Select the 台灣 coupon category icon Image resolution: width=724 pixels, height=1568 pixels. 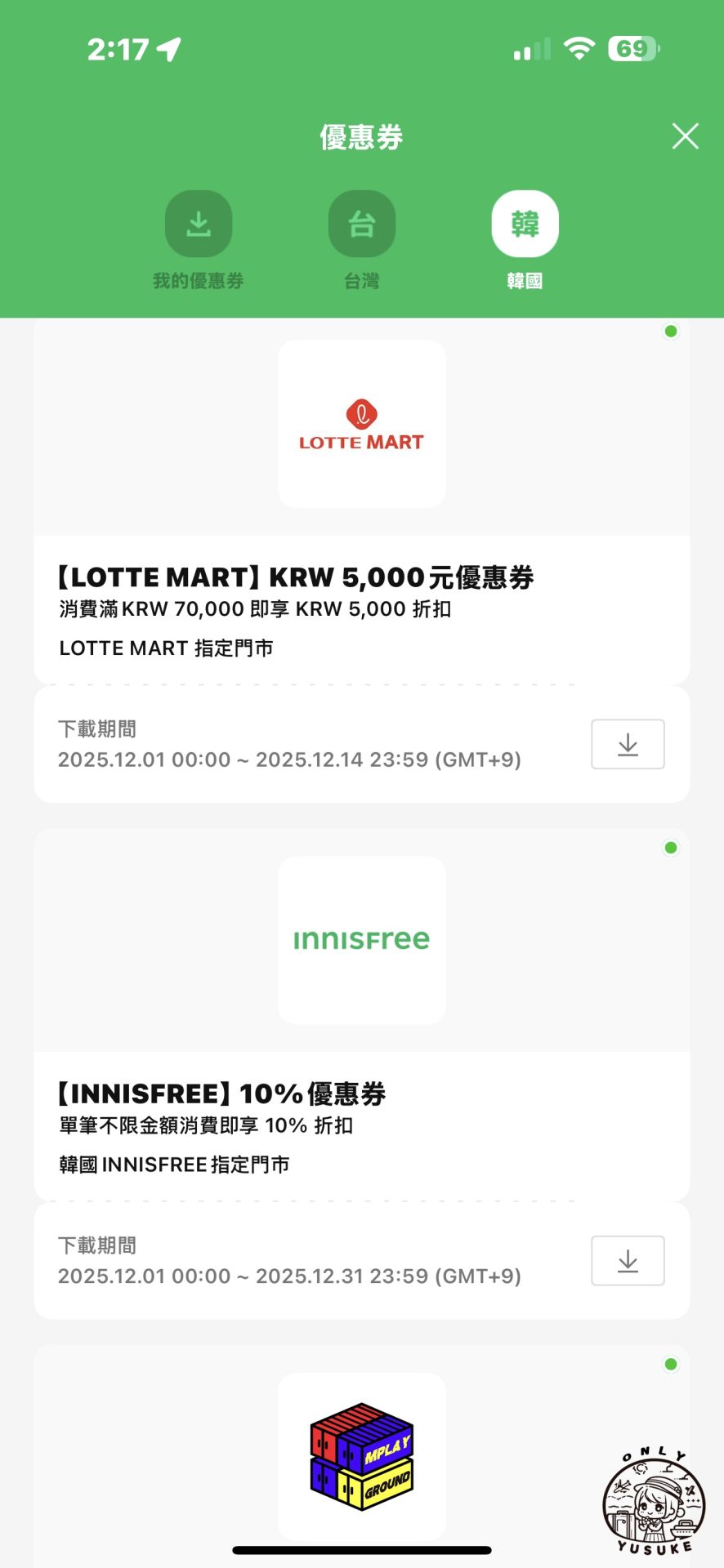point(362,222)
